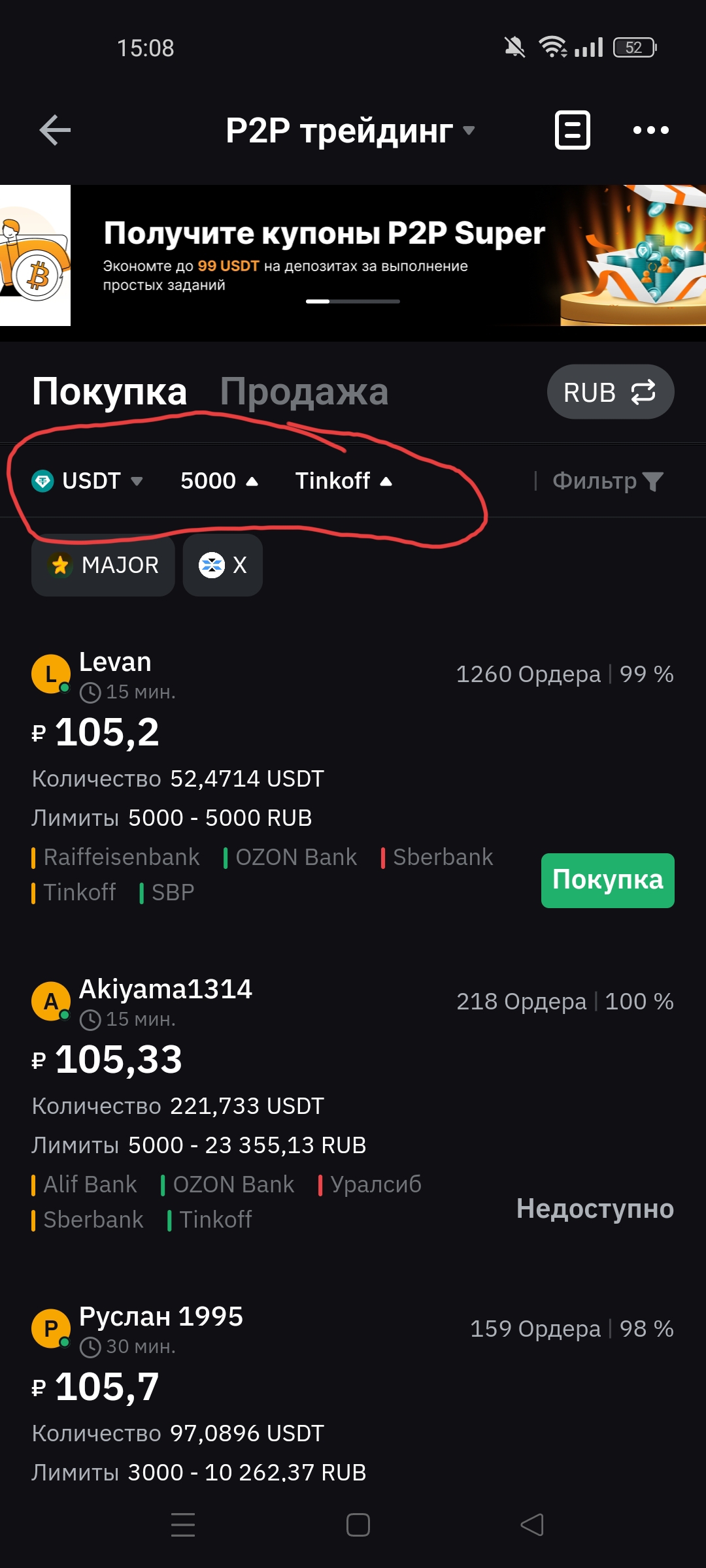Open Levan's merchant profile

[115, 662]
